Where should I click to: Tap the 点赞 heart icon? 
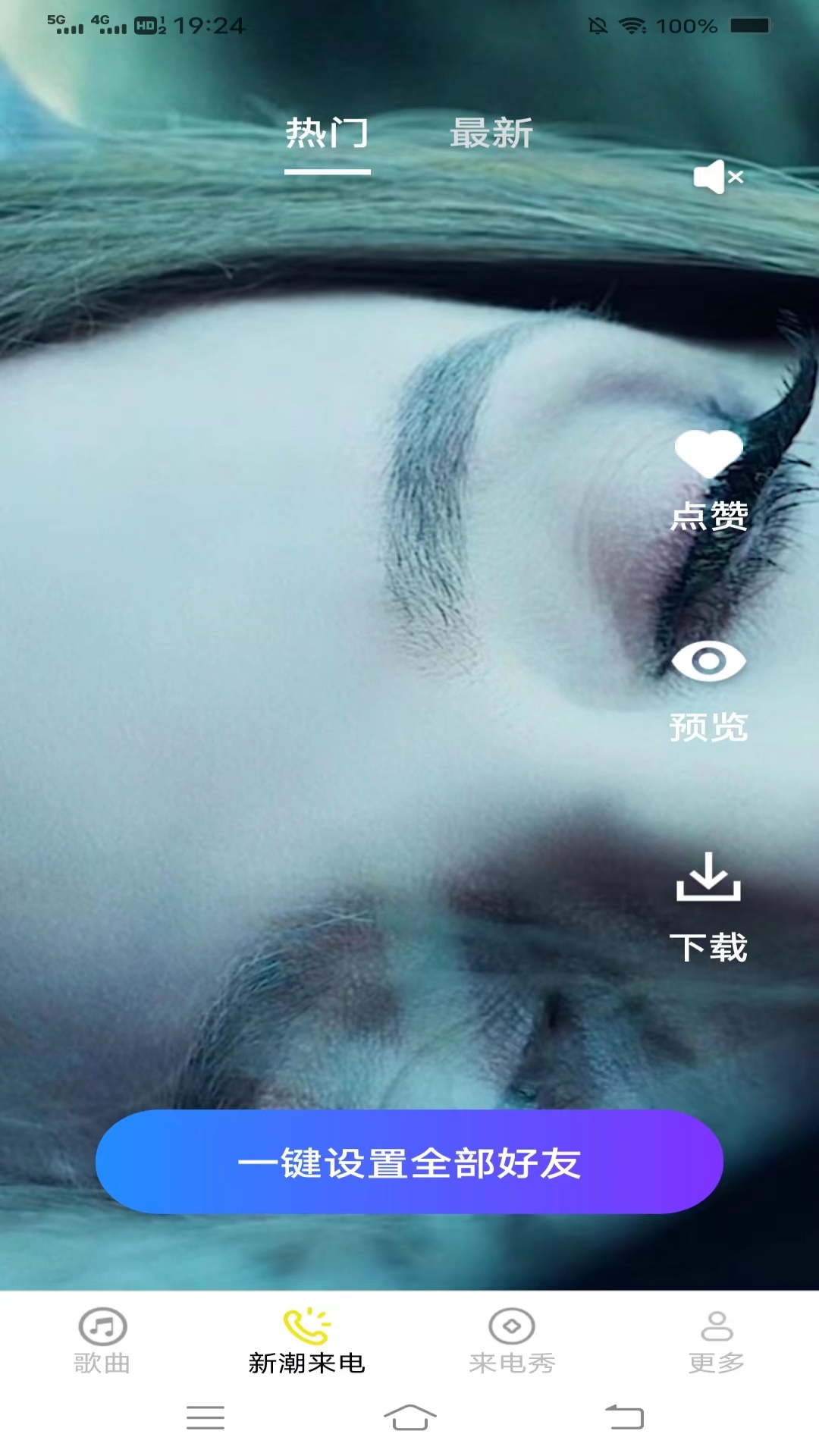point(709,455)
